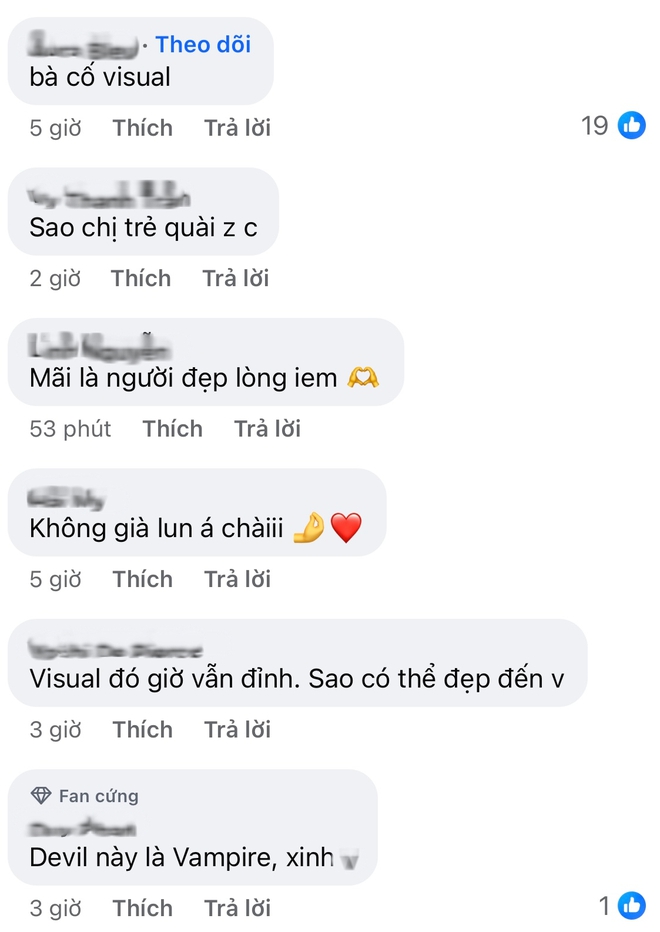Like the comment "Visual đó giờ vẫn đỉnh"
This screenshot has height=932, width=660.
[142, 730]
